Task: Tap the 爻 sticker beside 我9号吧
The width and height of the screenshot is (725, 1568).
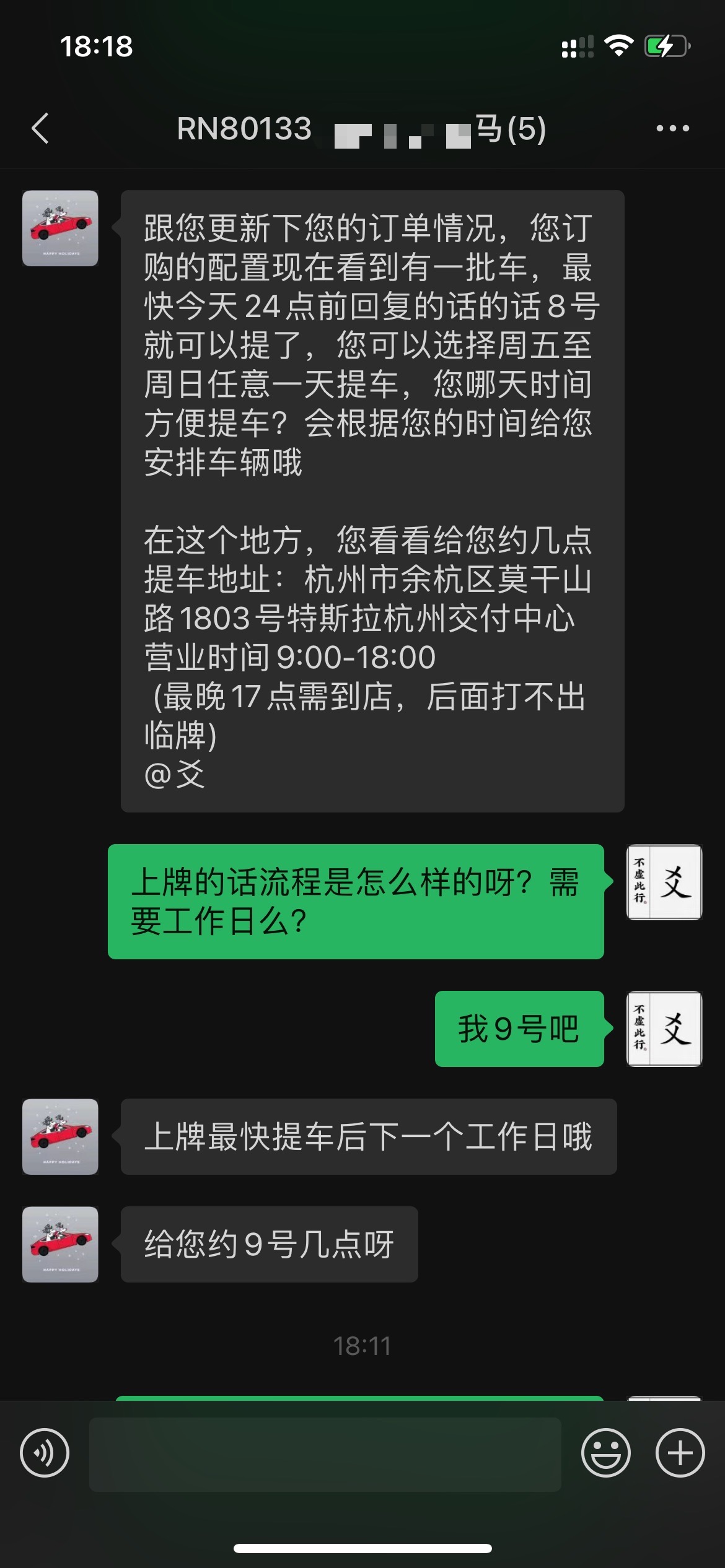Action: 663,1029
